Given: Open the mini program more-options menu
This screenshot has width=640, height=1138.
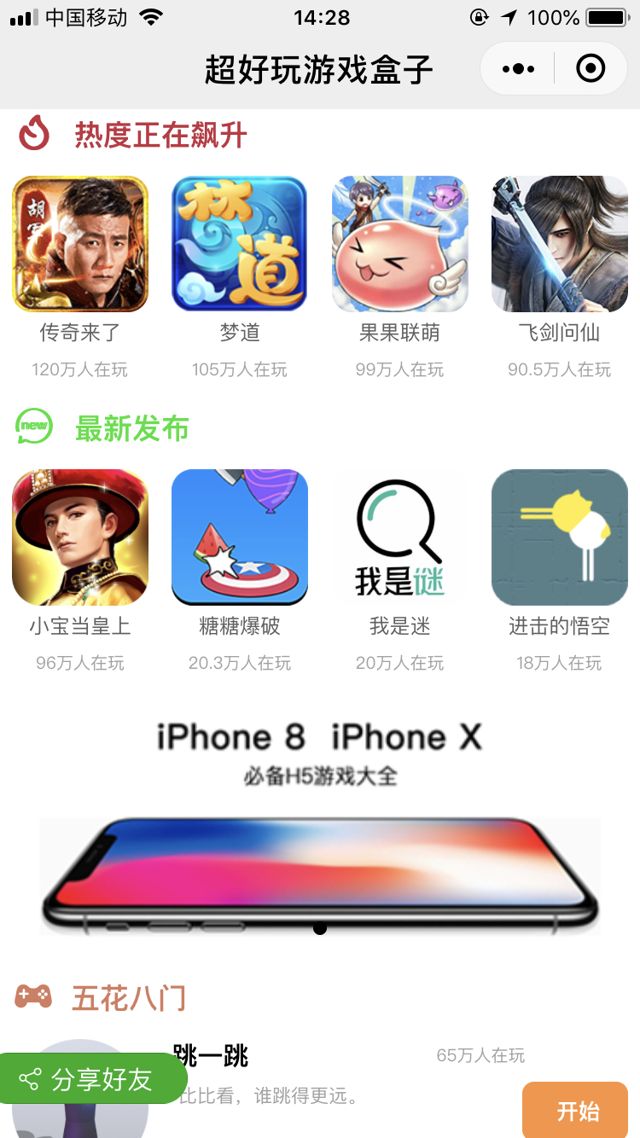Looking at the screenshot, I should (518, 69).
